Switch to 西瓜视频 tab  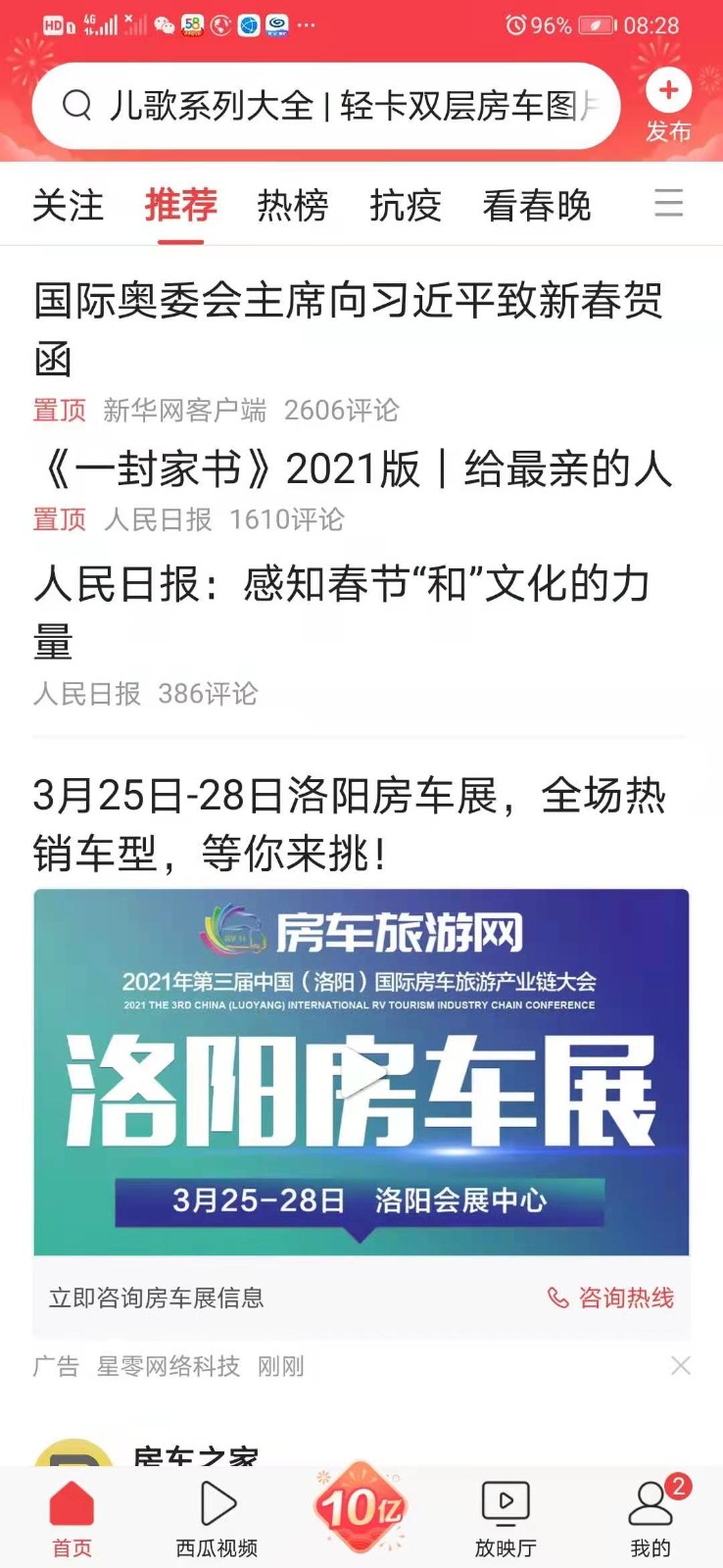tap(217, 1518)
